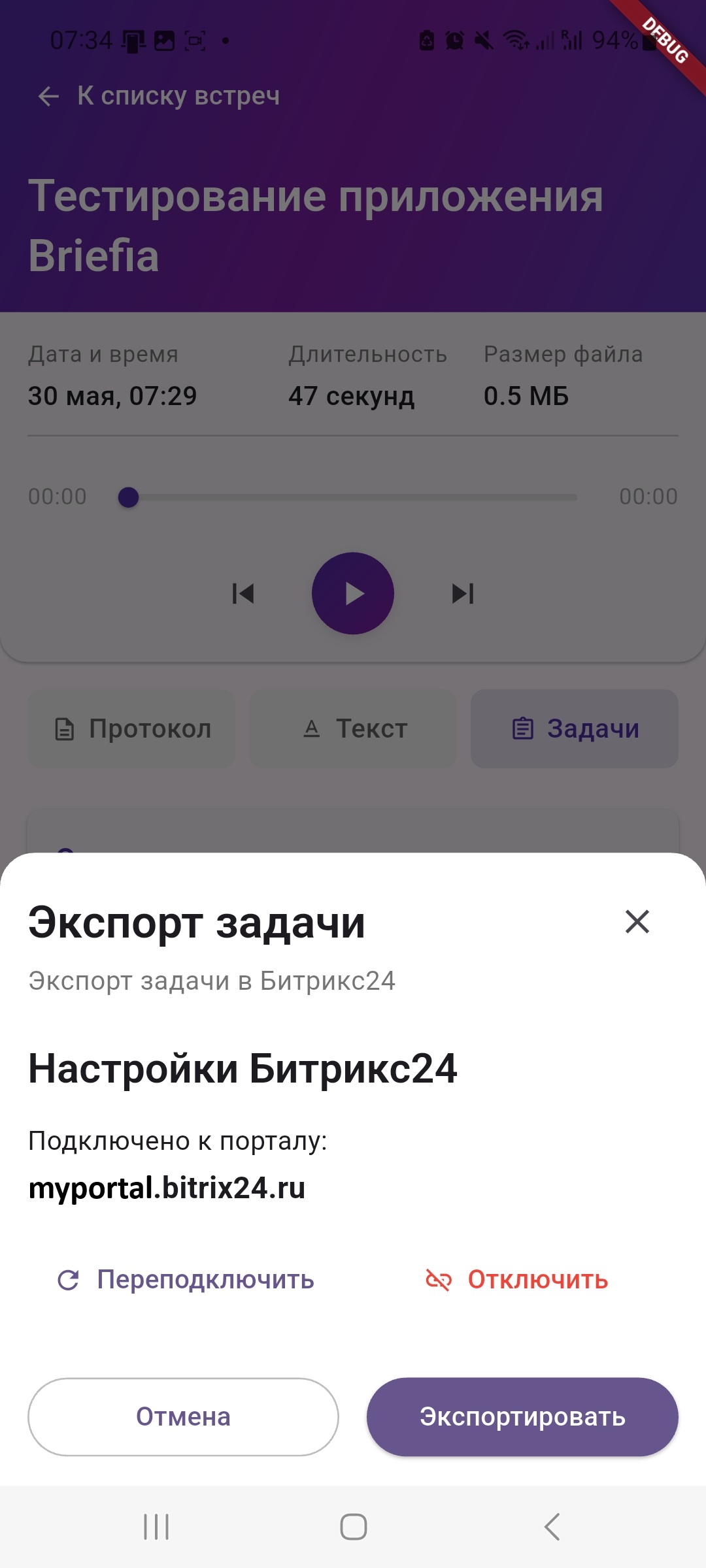Confirm with the Экспортировать button

pos(522,1416)
